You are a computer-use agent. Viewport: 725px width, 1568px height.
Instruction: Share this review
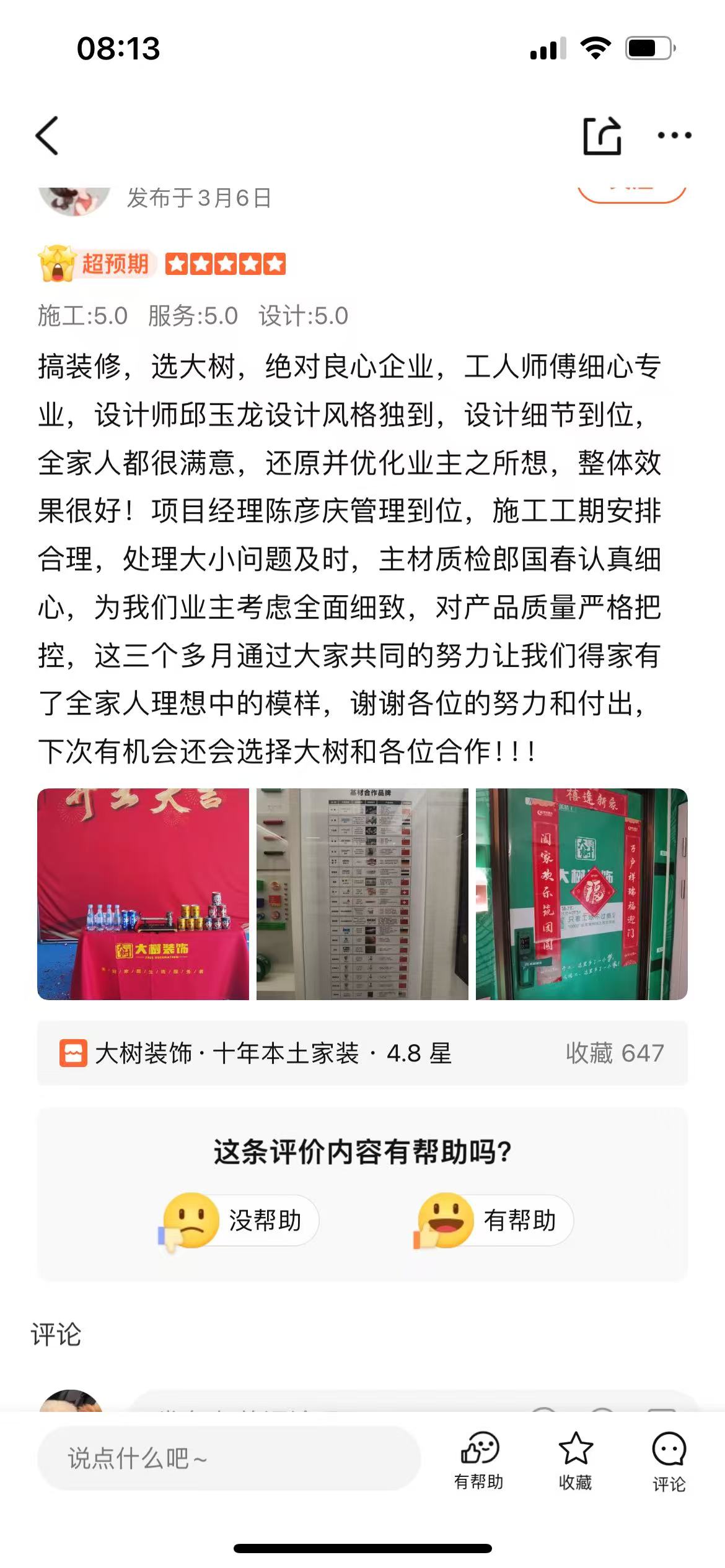tap(602, 136)
